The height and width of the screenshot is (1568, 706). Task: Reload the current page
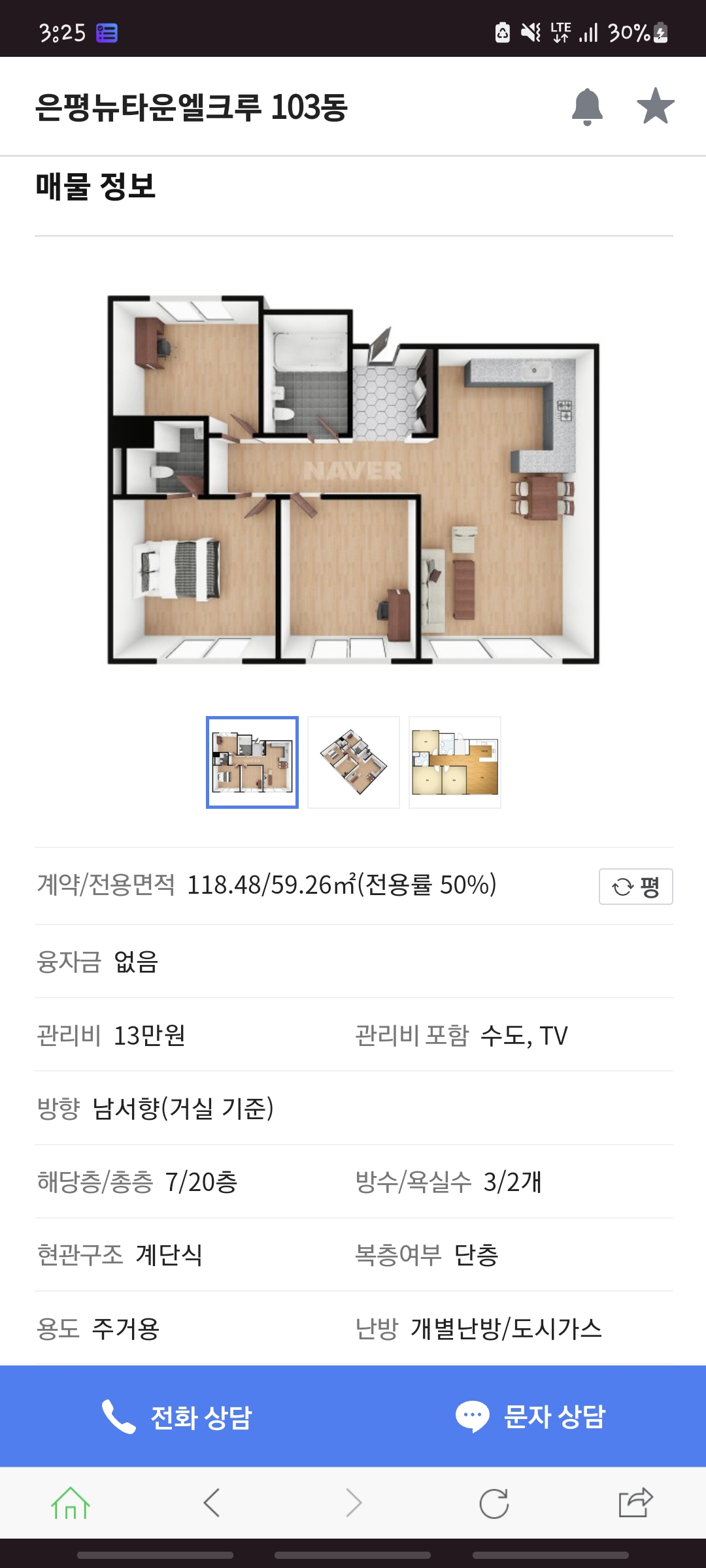point(494,1503)
